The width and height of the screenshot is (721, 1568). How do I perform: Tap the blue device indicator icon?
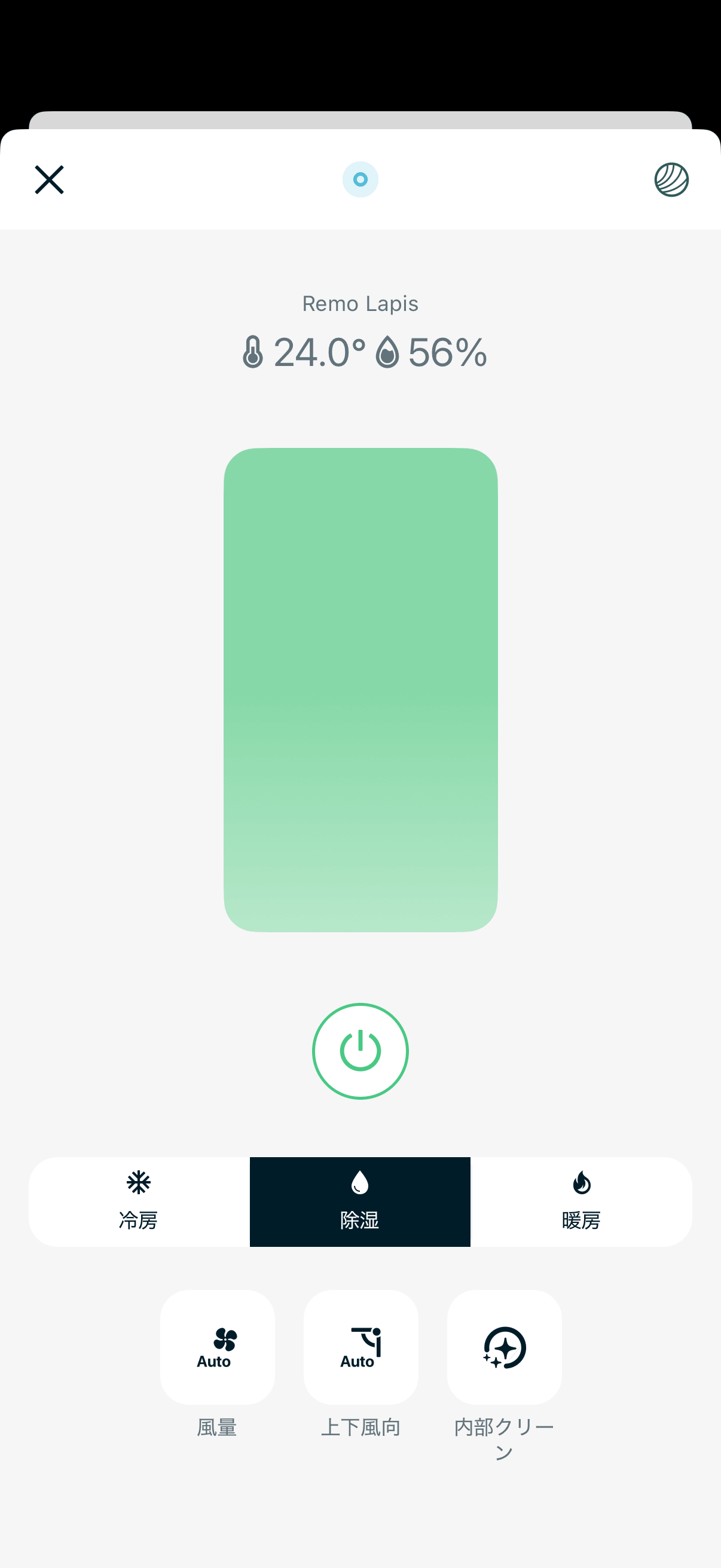pyautogui.click(x=360, y=179)
